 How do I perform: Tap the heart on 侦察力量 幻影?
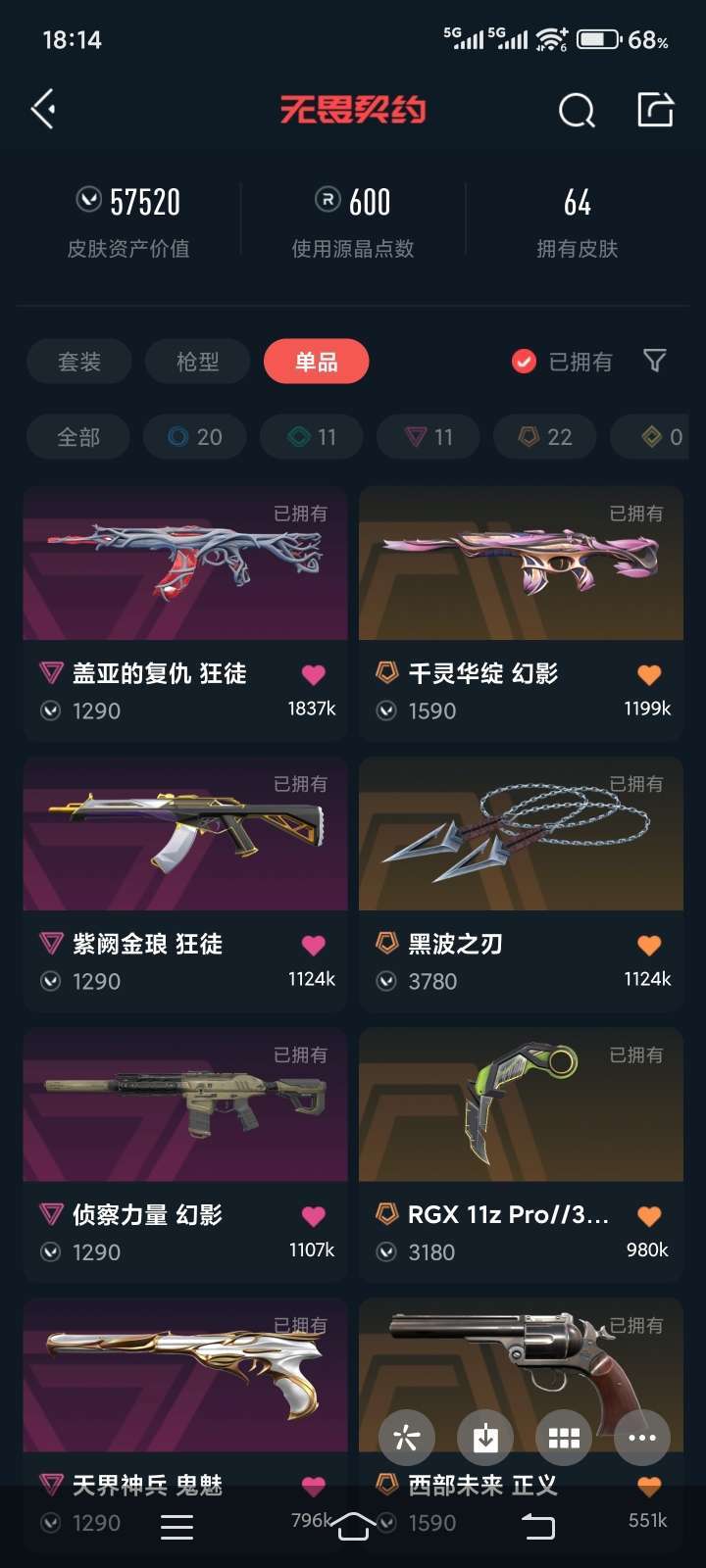pos(314,1216)
